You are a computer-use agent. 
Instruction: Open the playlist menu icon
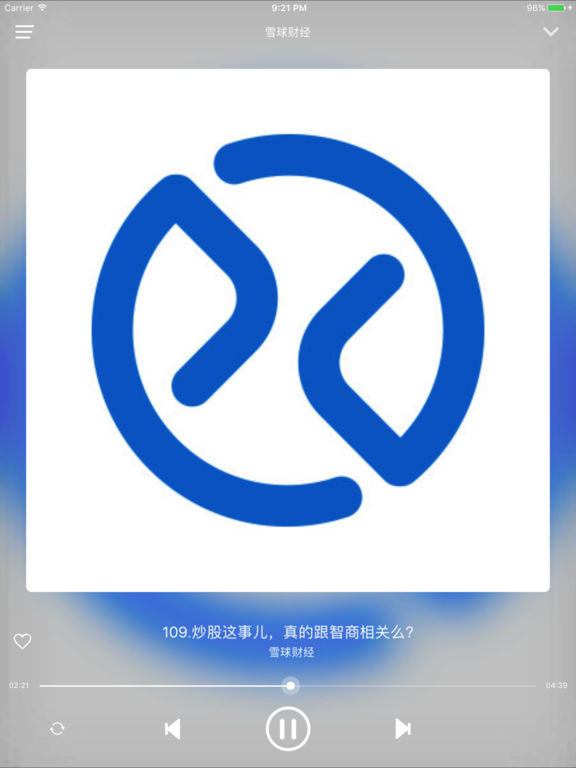pyautogui.click(x=24, y=32)
